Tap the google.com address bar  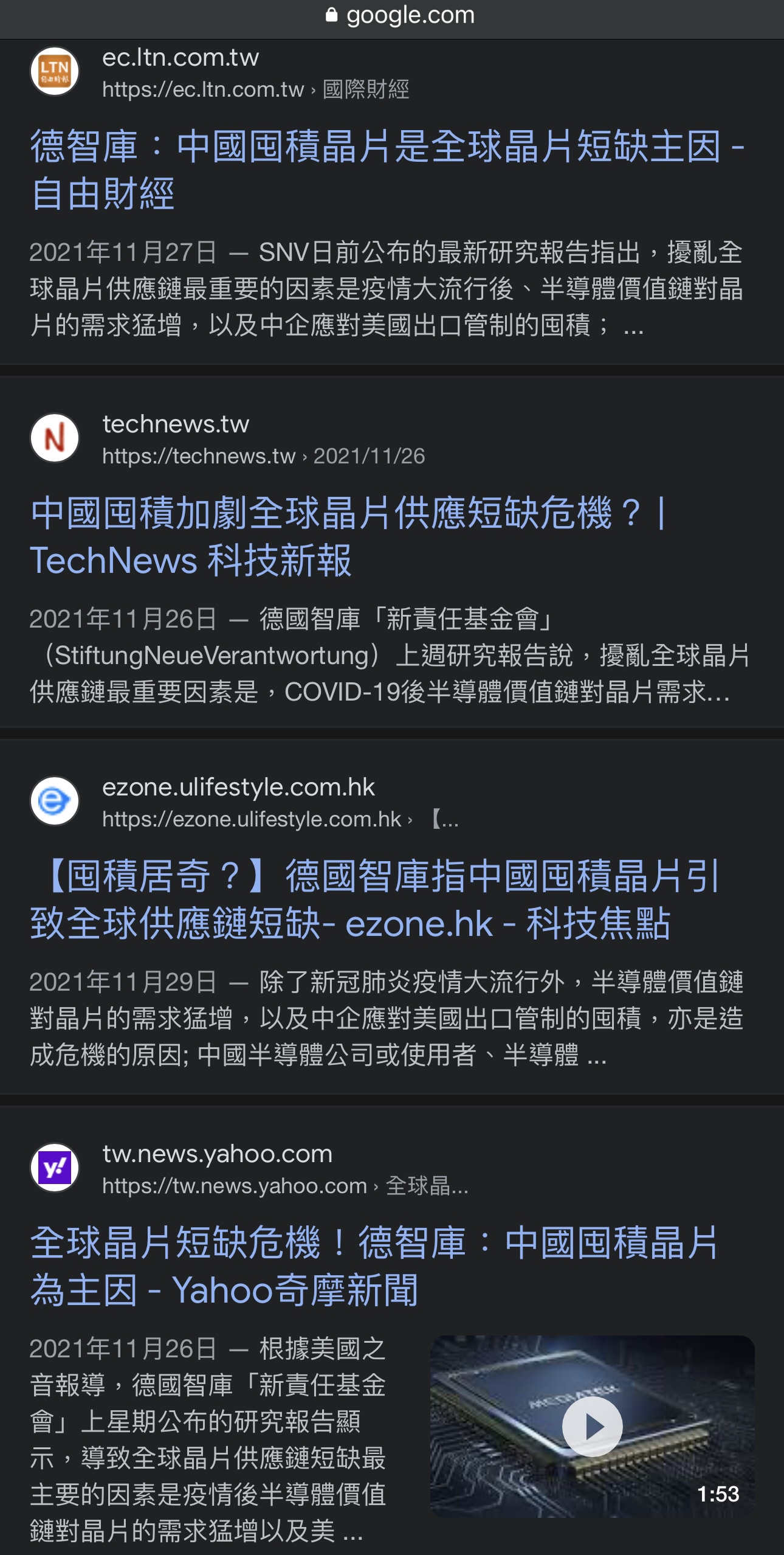(x=401, y=16)
